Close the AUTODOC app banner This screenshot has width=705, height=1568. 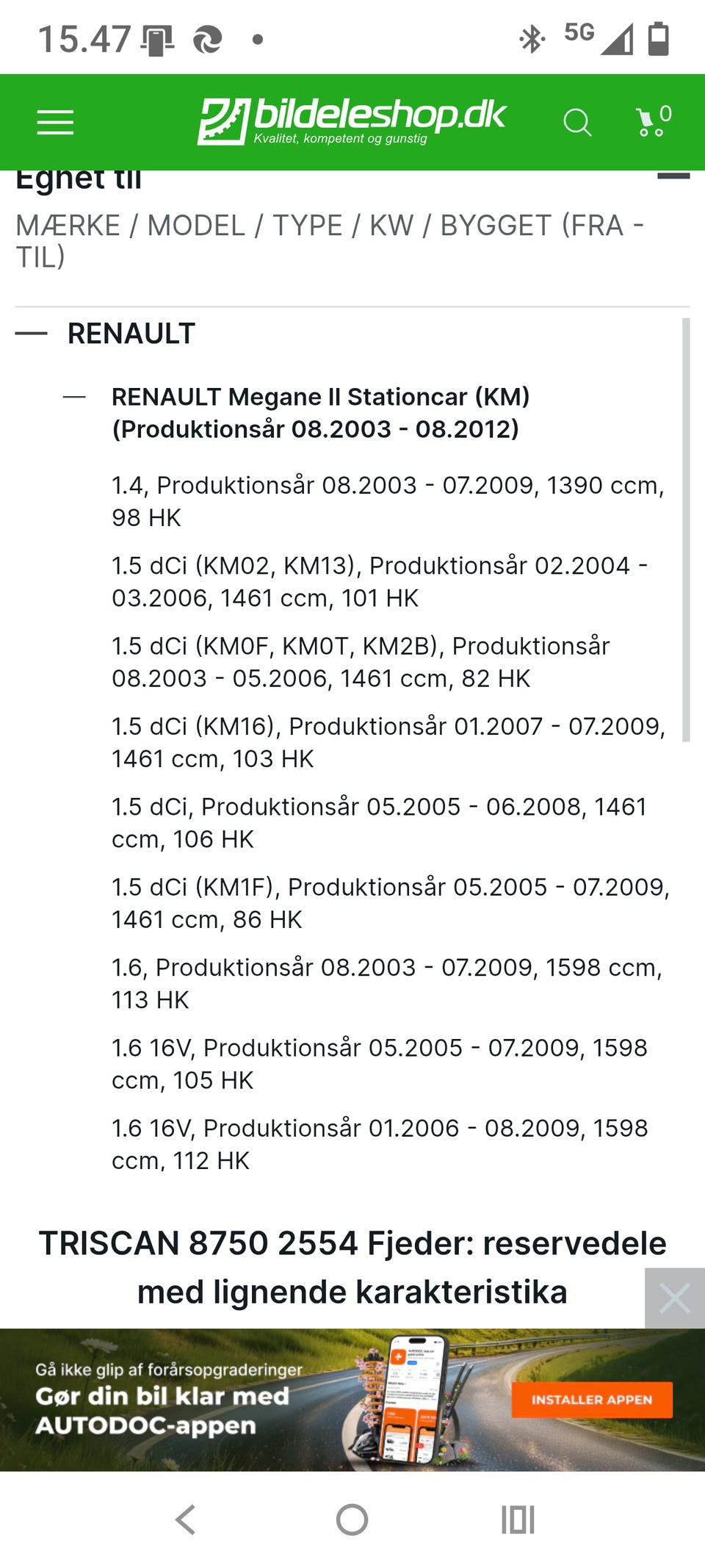675,1298
